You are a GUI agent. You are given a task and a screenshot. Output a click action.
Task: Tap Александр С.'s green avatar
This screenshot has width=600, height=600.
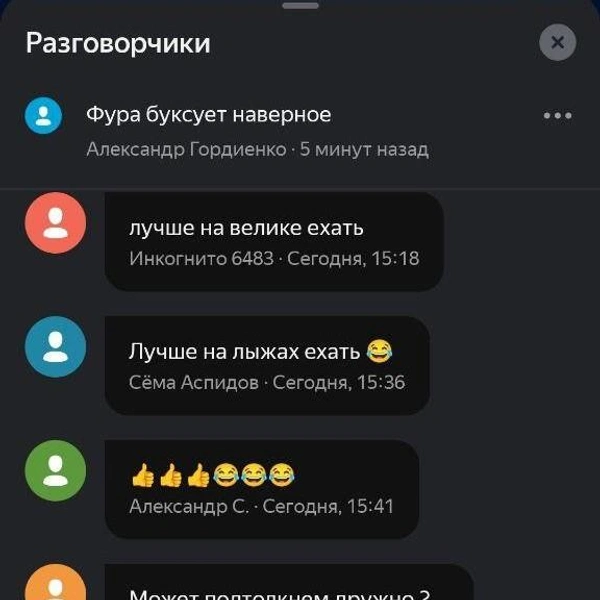(x=55, y=470)
